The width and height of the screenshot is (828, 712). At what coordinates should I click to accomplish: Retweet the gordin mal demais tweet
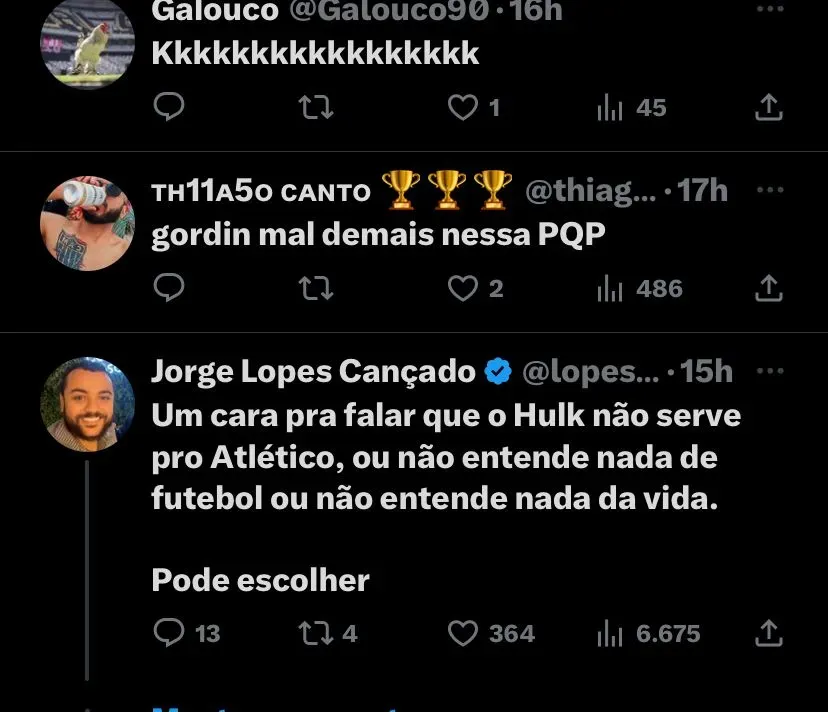[x=316, y=288]
